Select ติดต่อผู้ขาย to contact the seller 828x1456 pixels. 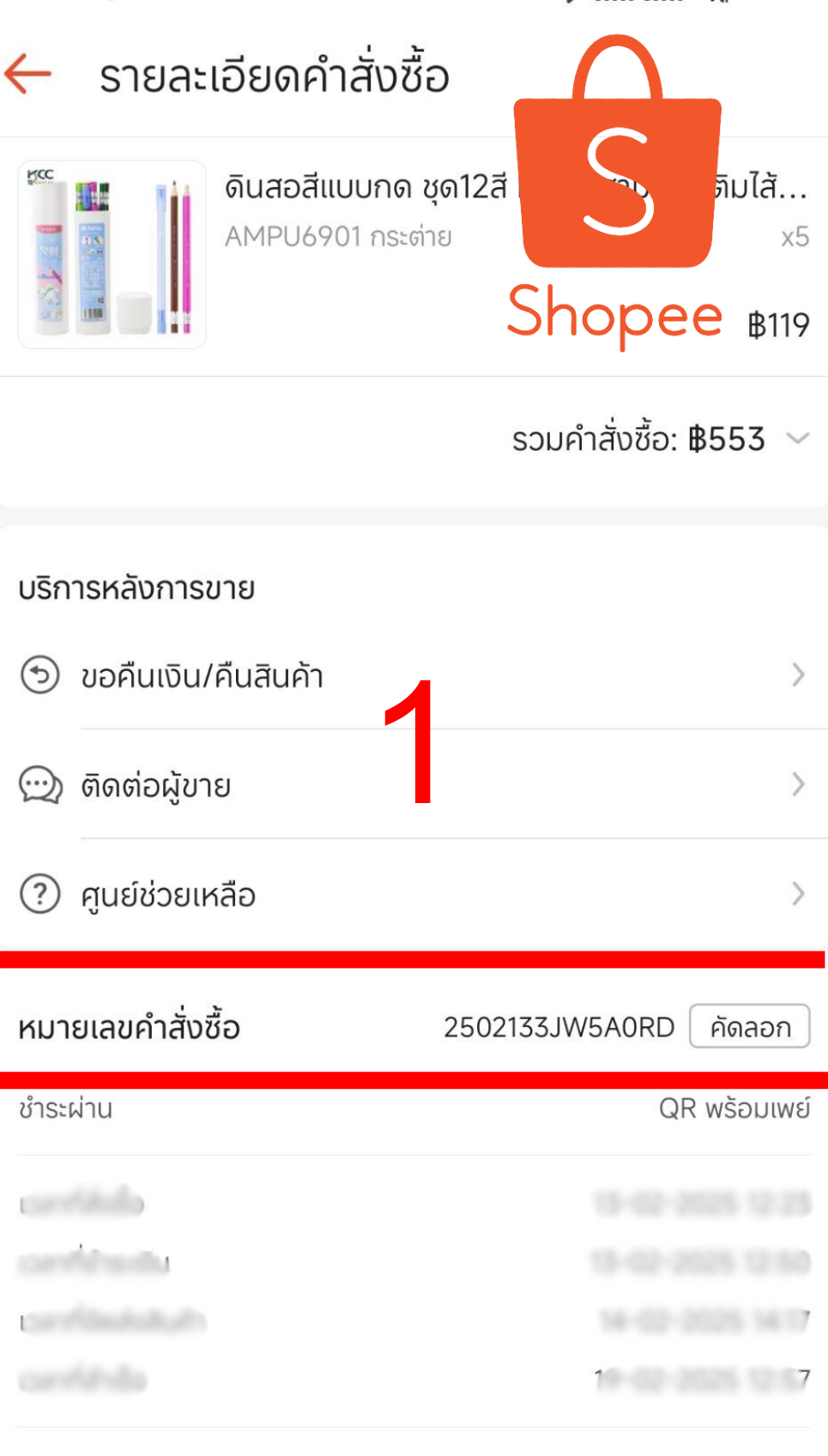(x=412, y=785)
